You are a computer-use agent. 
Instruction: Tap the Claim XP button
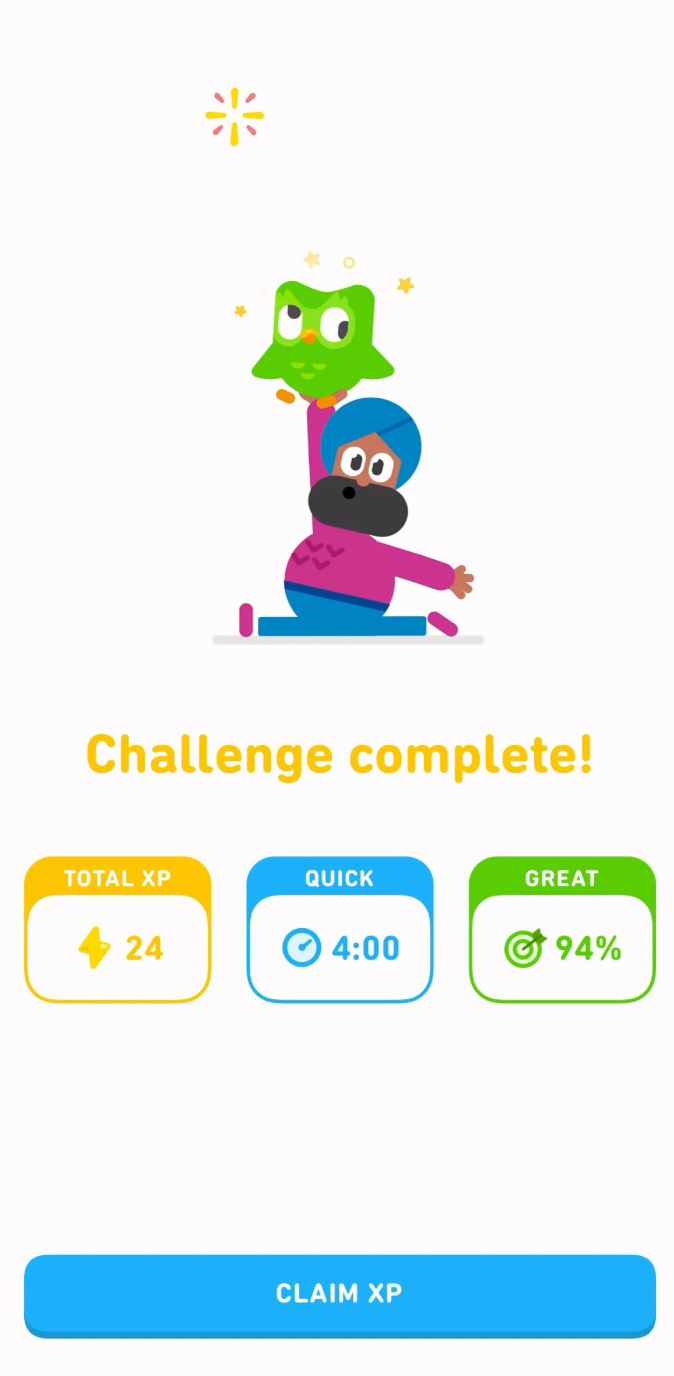coord(338,1293)
